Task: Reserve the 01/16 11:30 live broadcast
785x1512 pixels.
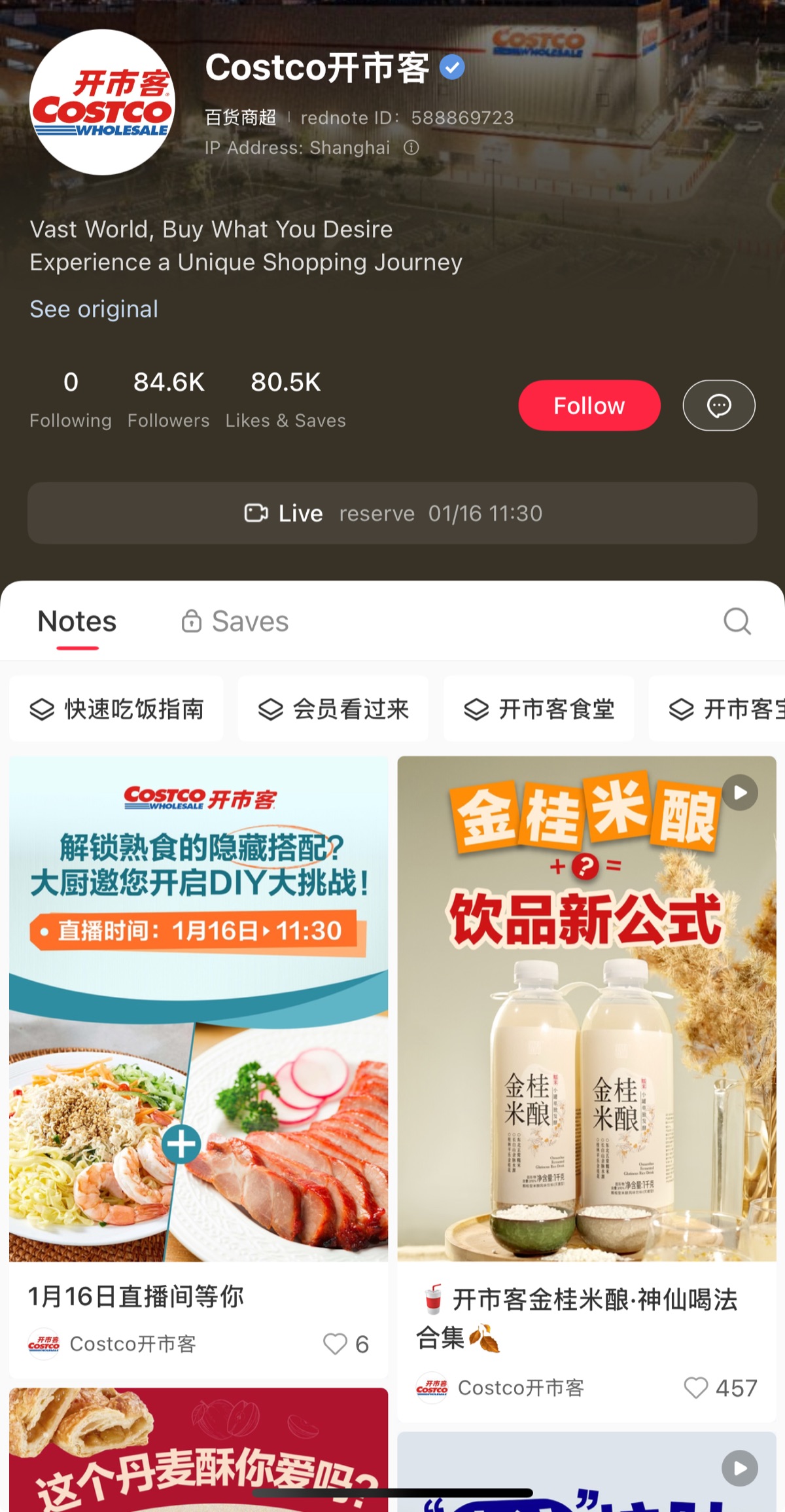Action: (377, 513)
